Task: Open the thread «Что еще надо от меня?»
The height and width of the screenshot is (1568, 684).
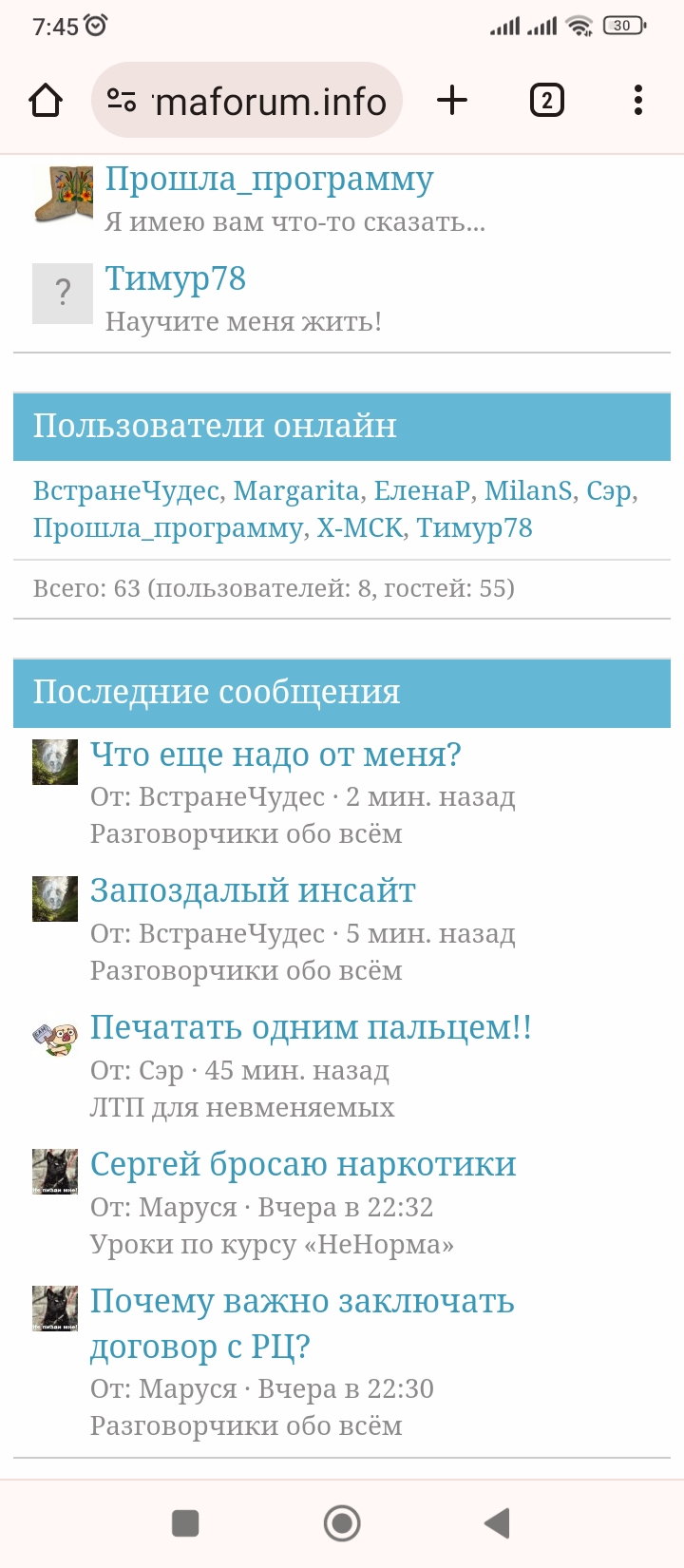Action: (x=275, y=755)
